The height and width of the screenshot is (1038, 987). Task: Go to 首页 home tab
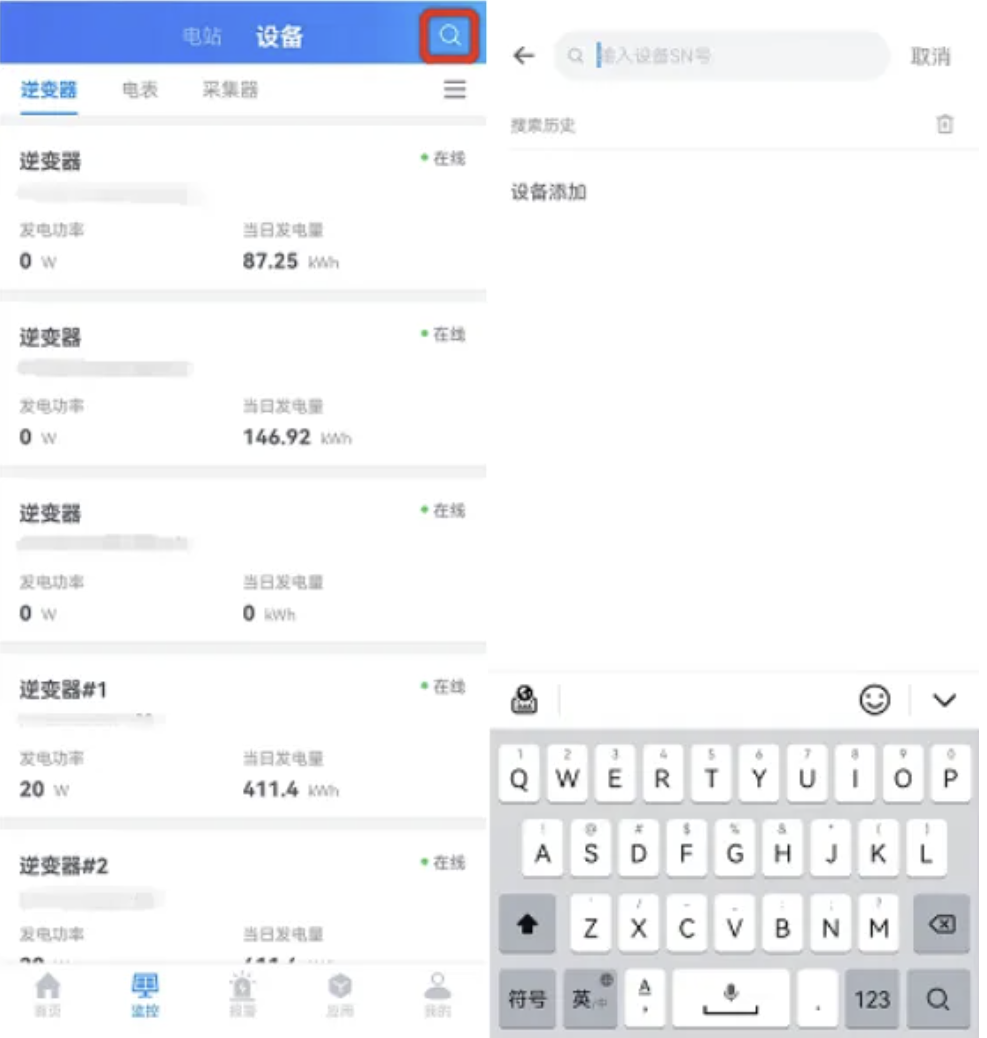(47, 995)
